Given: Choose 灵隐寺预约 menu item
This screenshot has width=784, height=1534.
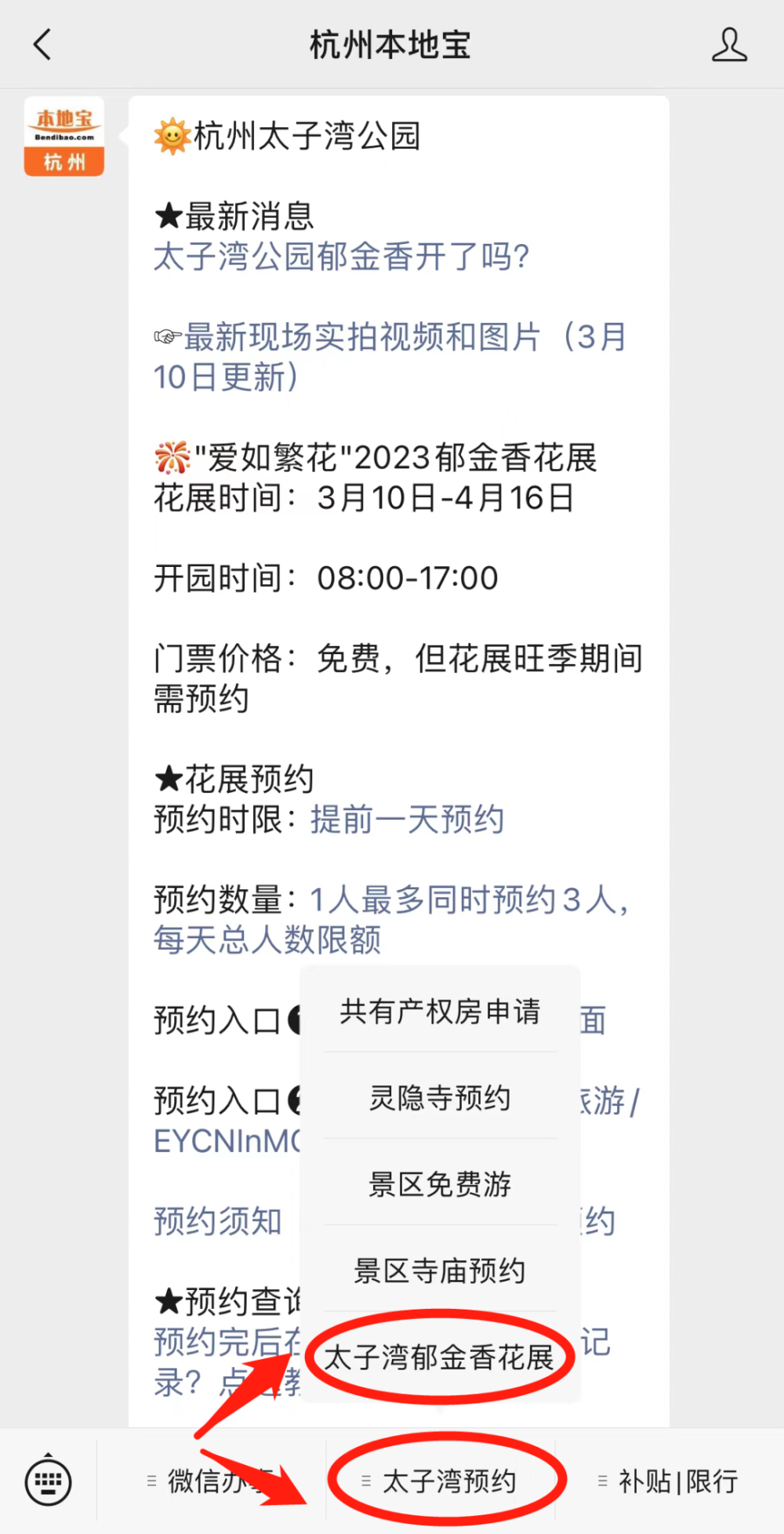Looking at the screenshot, I should [x=440, y=1098].
